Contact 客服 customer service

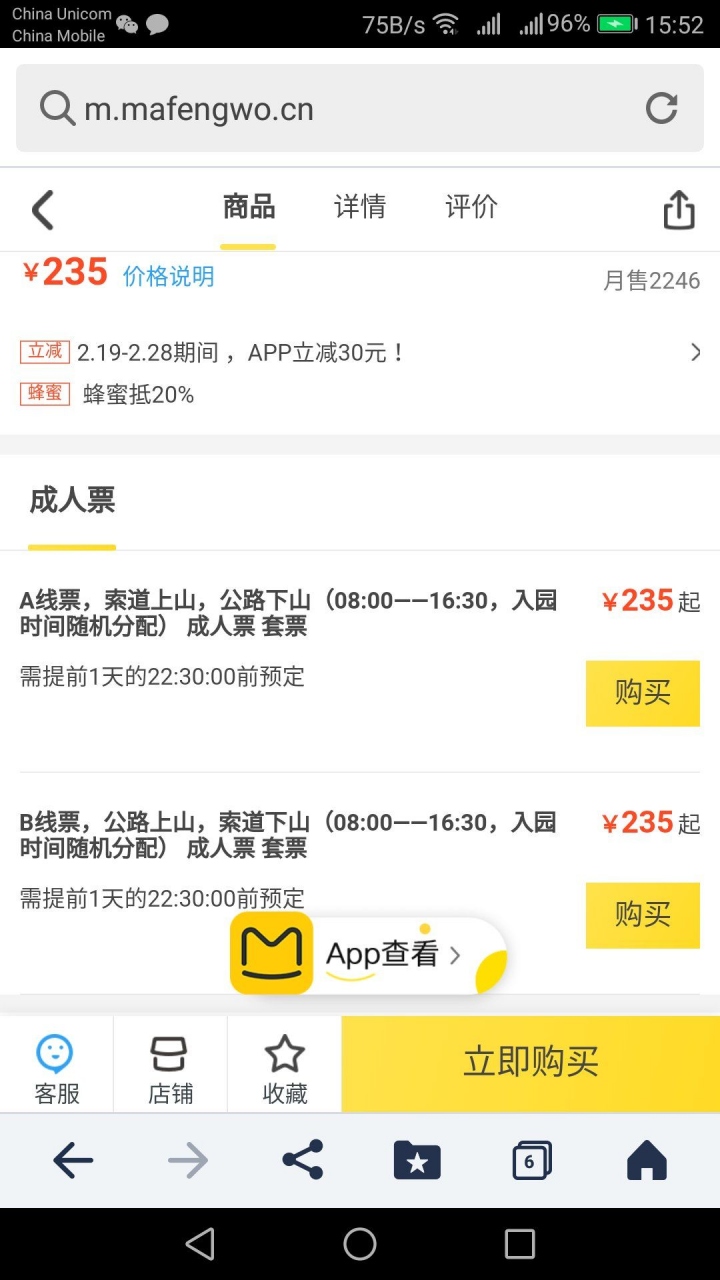(56, 1066)
